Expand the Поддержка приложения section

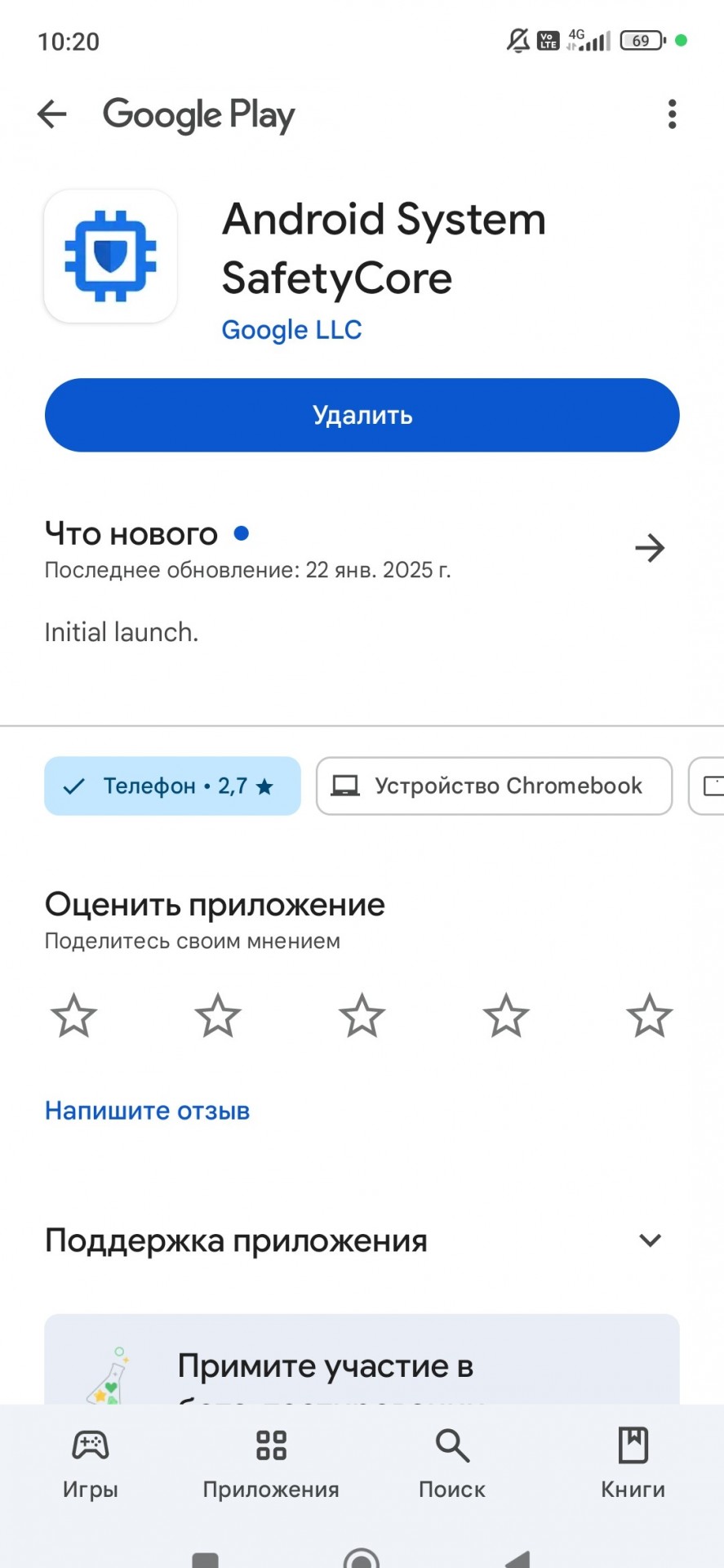[650, 1241]
